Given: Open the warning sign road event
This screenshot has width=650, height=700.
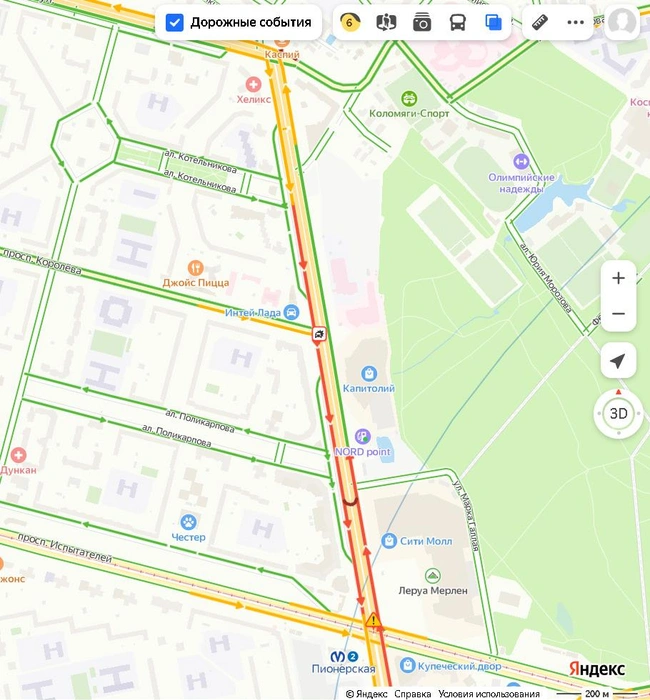Looking at the screenshot, I should [373, 622].
